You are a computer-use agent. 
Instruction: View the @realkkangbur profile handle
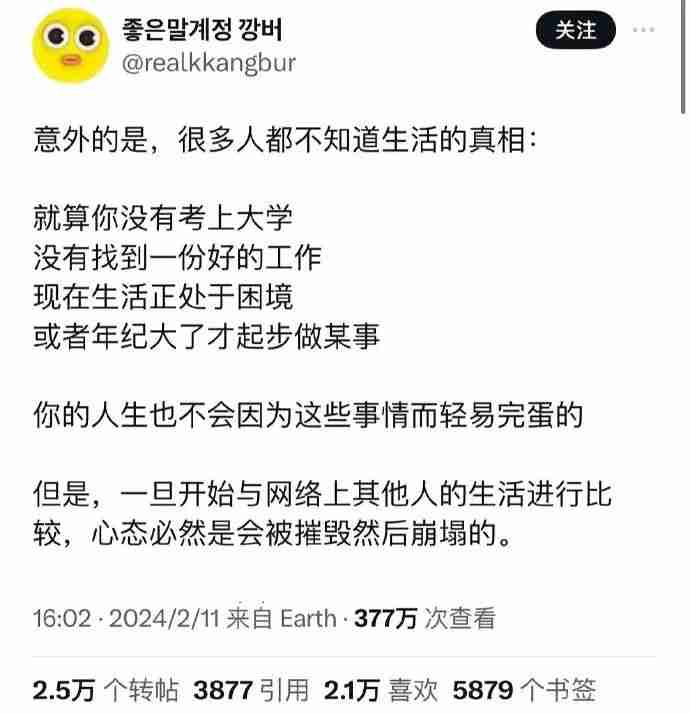(x=208, y=62)
